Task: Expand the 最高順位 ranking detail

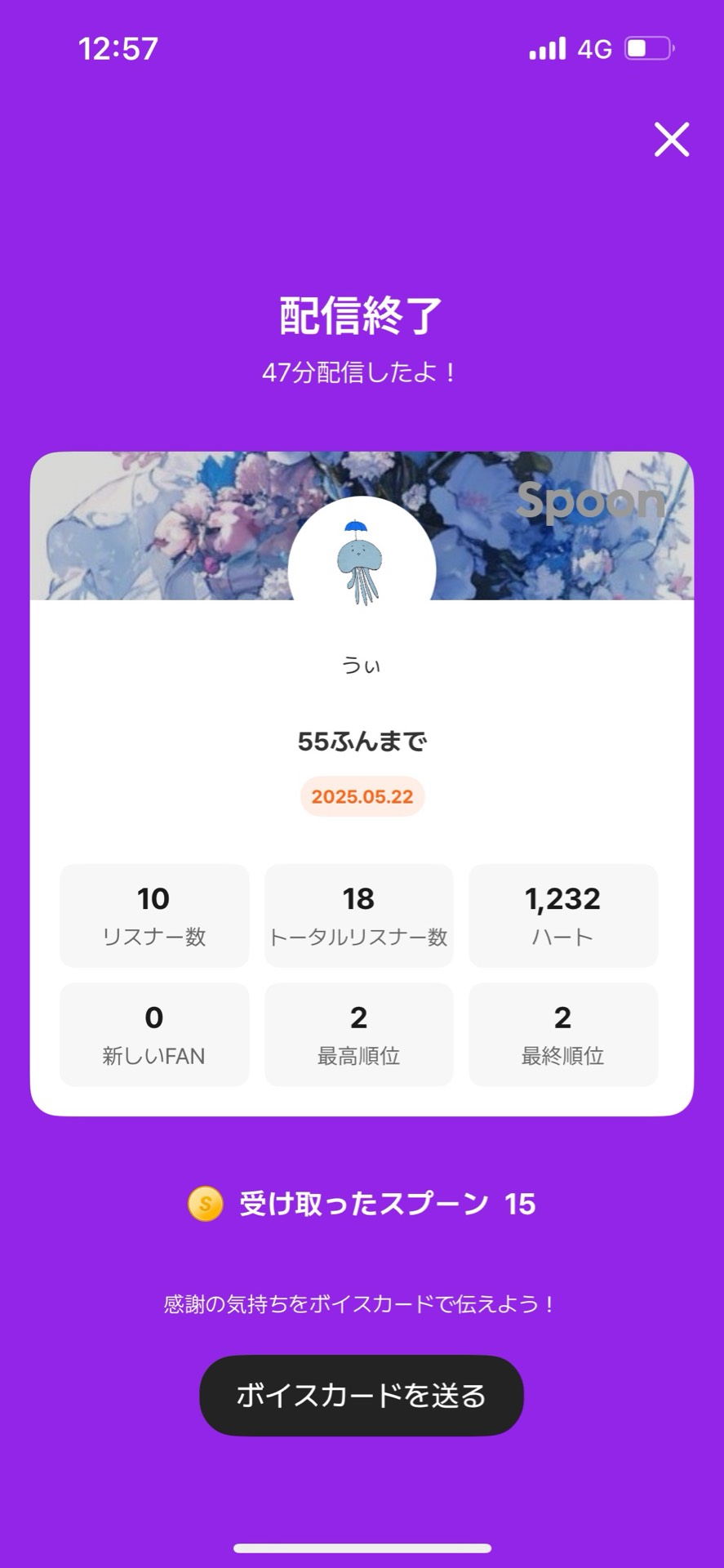Action: pyautogui.click(x=358, y=1034)
